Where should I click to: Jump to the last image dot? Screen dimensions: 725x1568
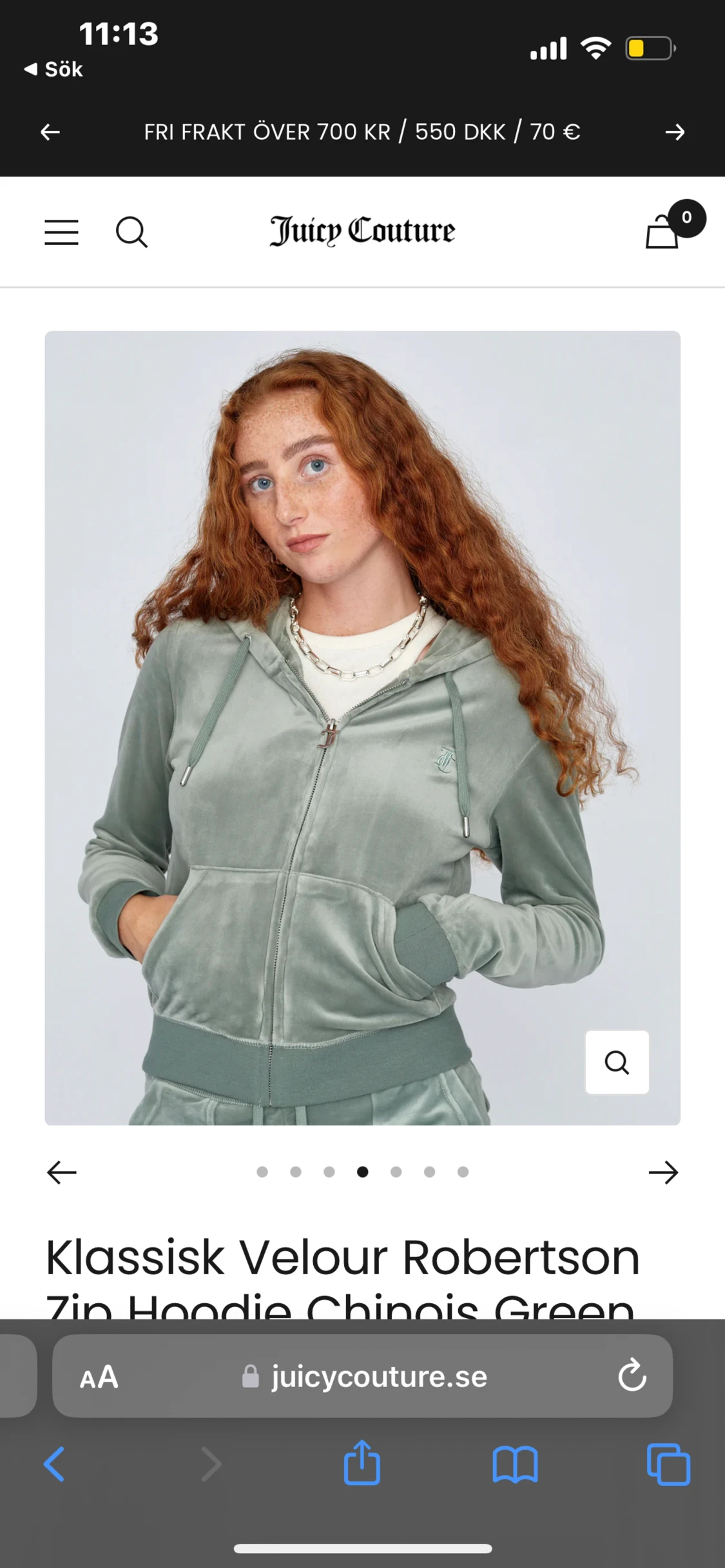tap(463, 1172)
